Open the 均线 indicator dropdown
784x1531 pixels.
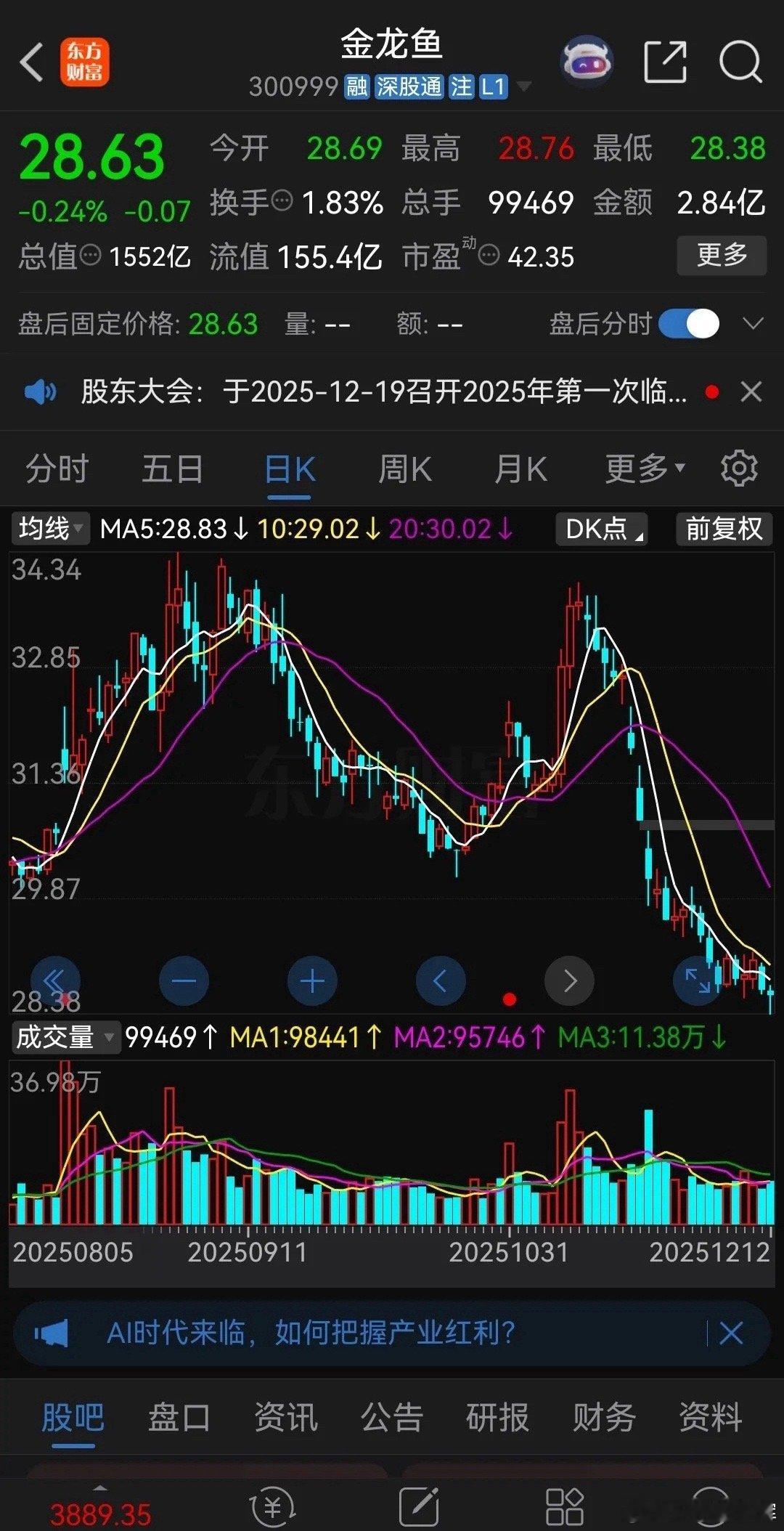48,529
